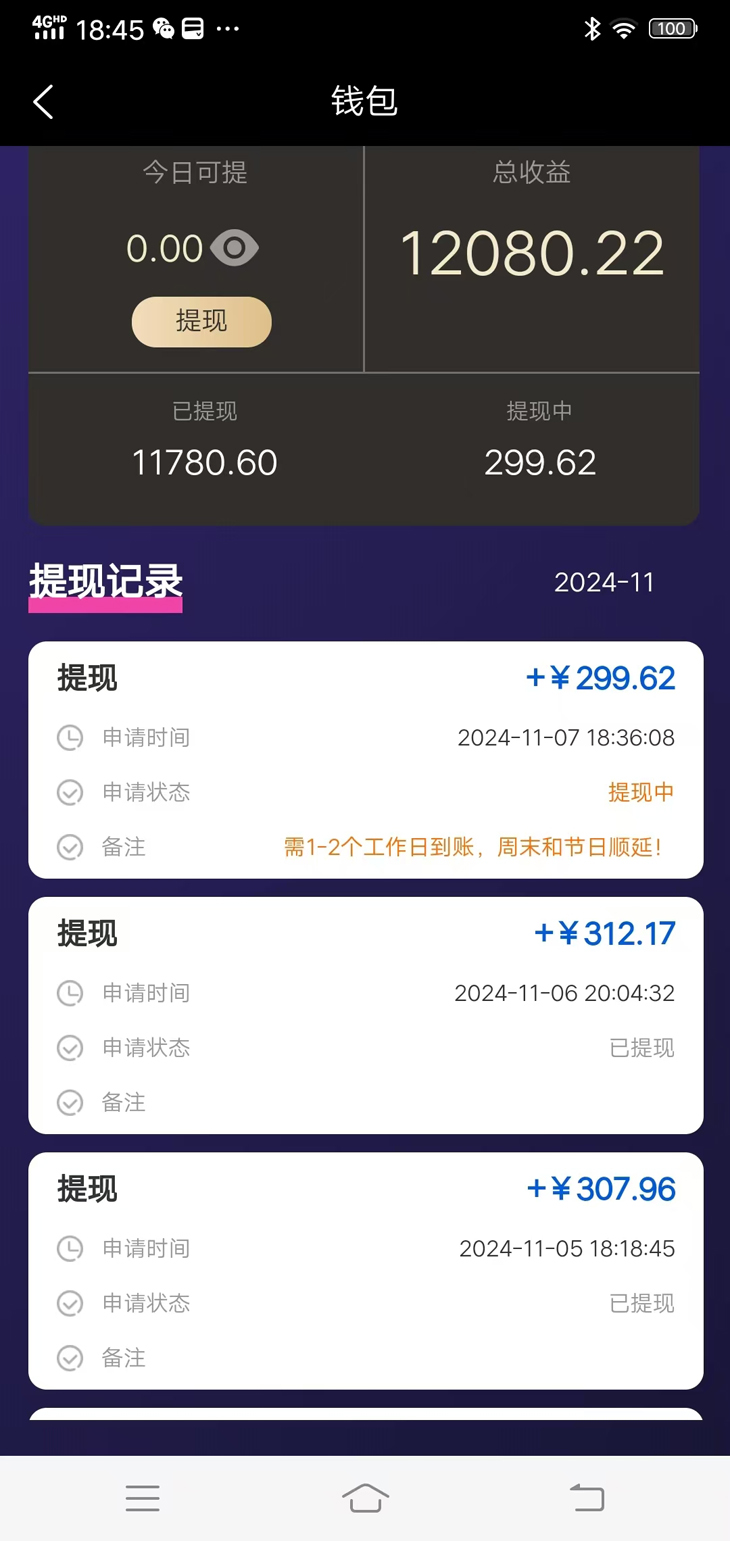
Task: Go to the system home screen
Action: pos(365,1498)
